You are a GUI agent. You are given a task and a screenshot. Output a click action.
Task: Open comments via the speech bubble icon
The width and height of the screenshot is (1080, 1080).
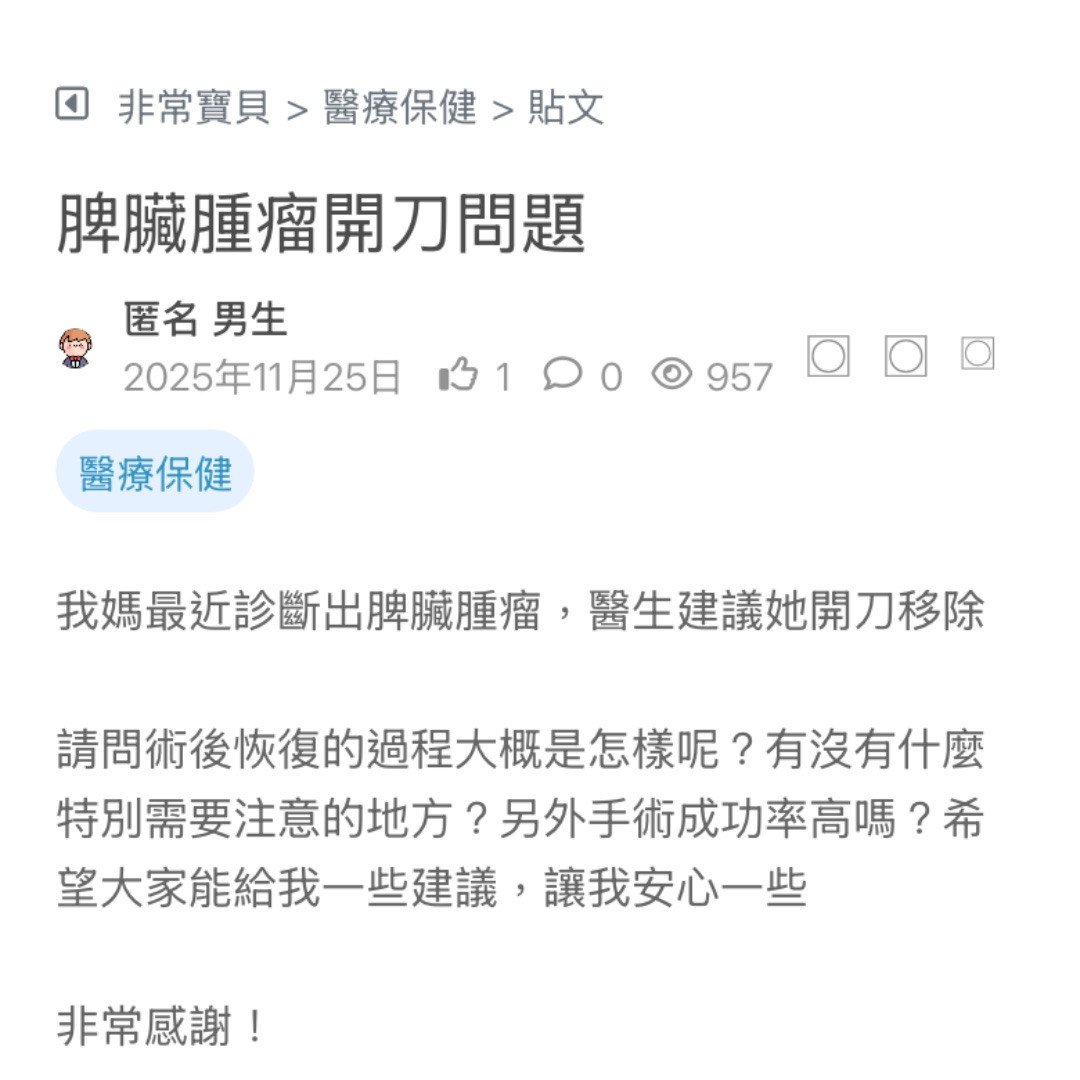(x=562, y=375)
